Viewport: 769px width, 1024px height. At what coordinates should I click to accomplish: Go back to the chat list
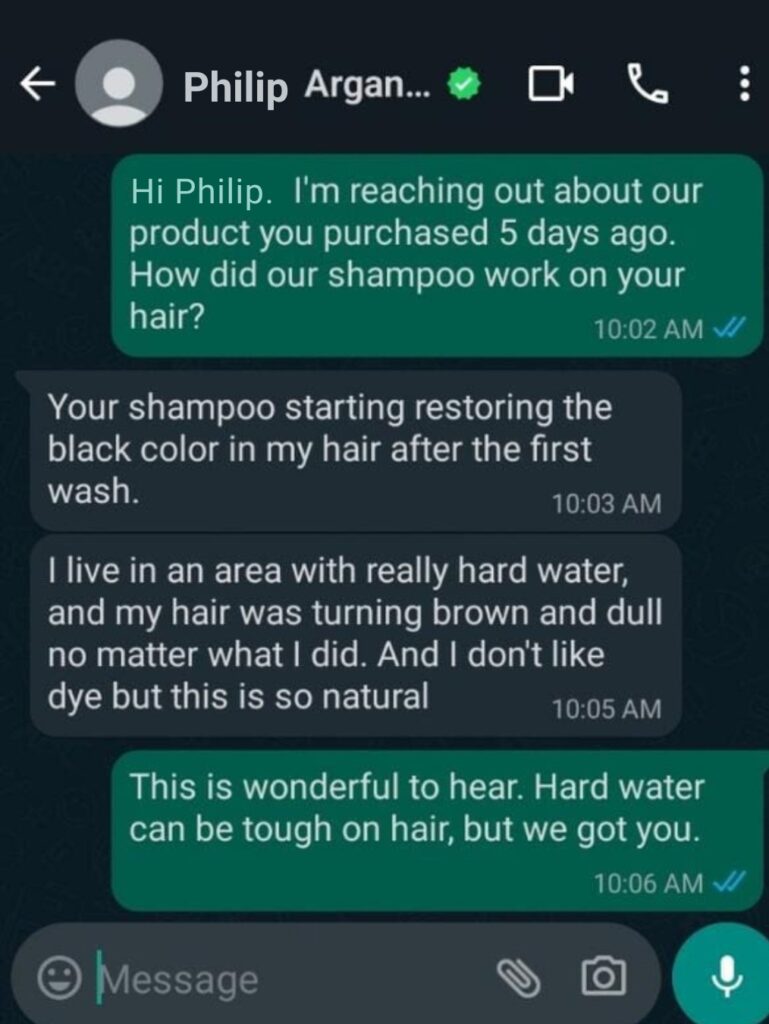click(37, 86)
